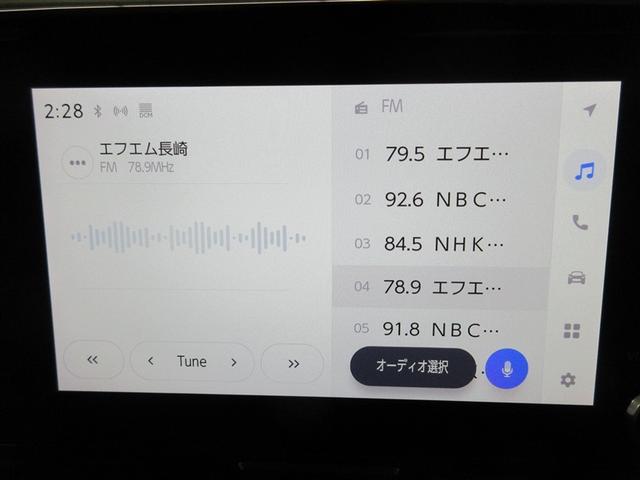Tune down using the left Tune arrow
This screenshot has height=480, width=640.
coord(151,362)
